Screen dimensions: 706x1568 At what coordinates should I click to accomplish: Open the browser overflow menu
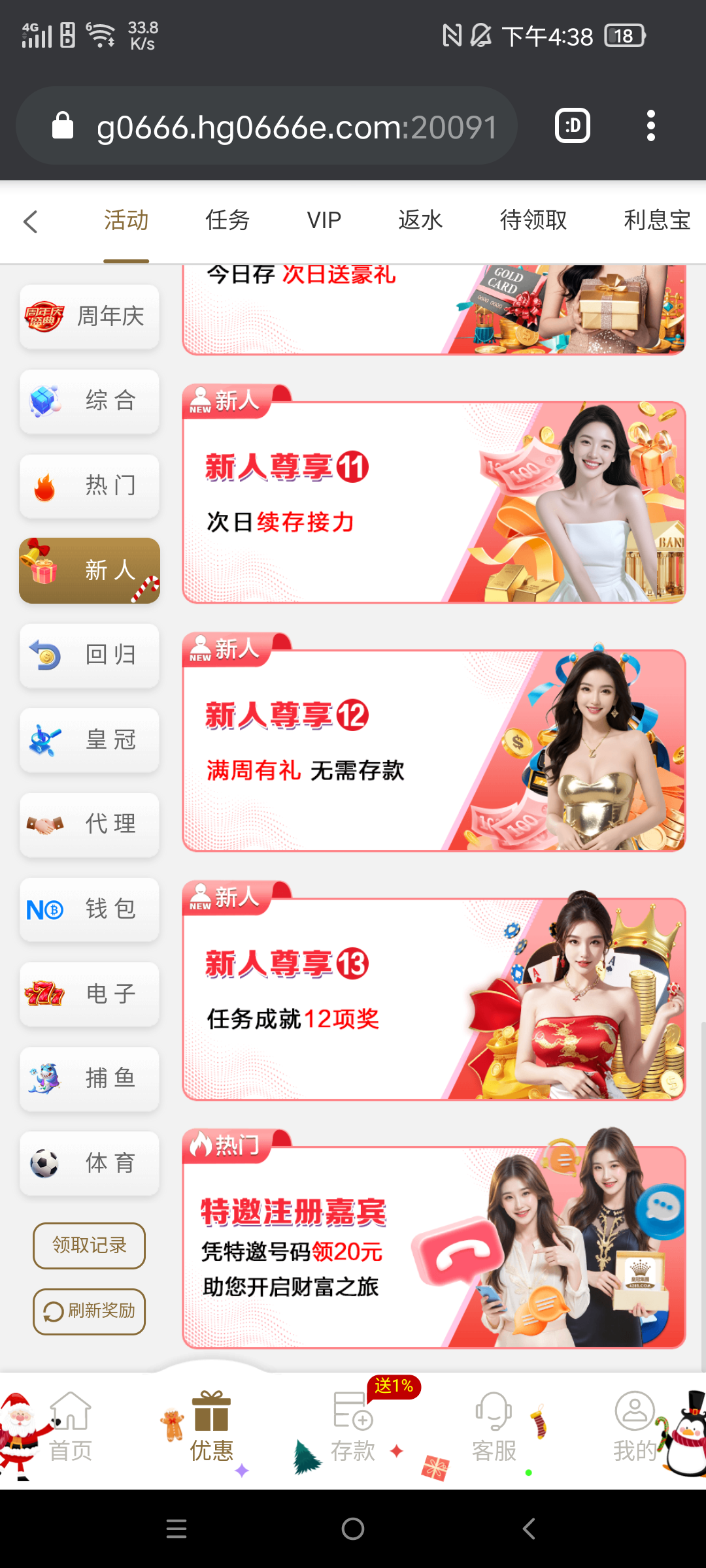tap(650, 125)
